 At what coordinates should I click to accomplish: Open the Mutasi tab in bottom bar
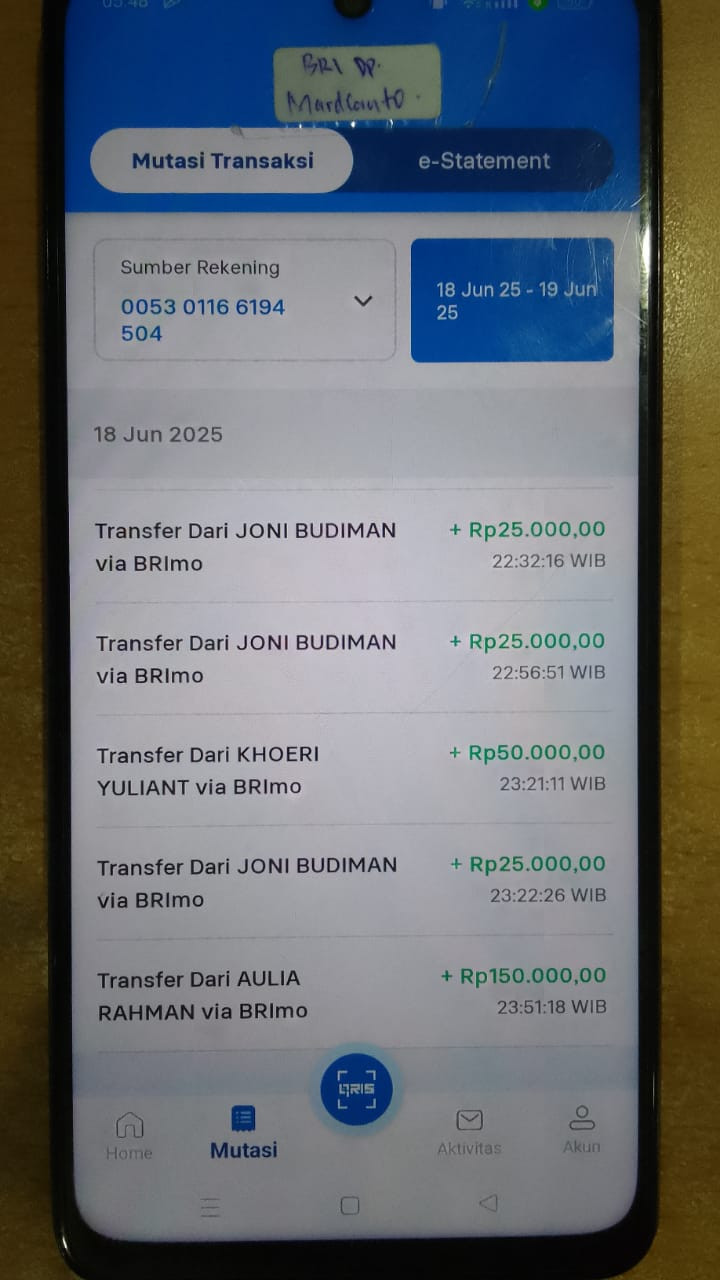[x=243, y=1133]
